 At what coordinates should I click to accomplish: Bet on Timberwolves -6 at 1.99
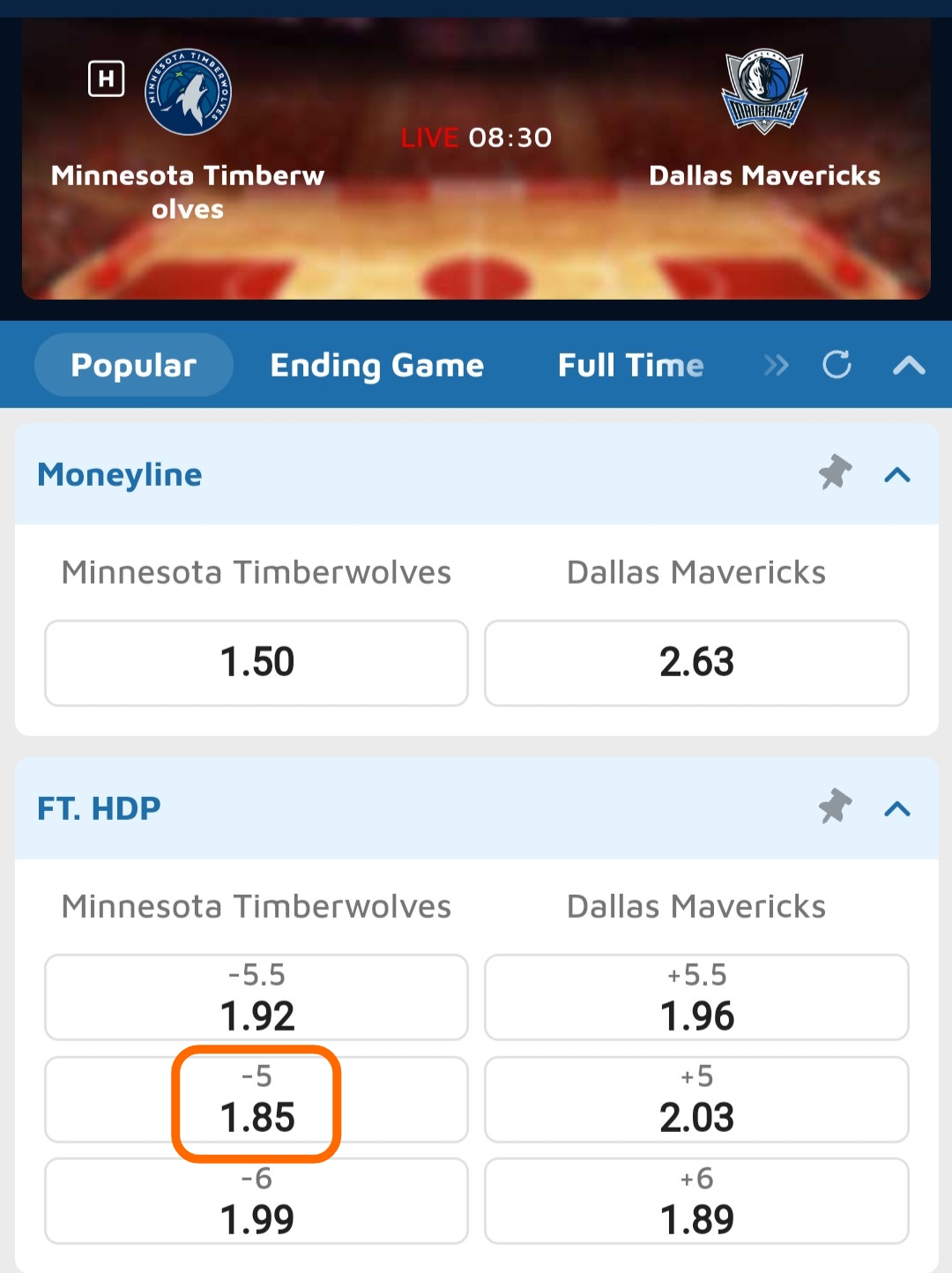point(257,1201)
